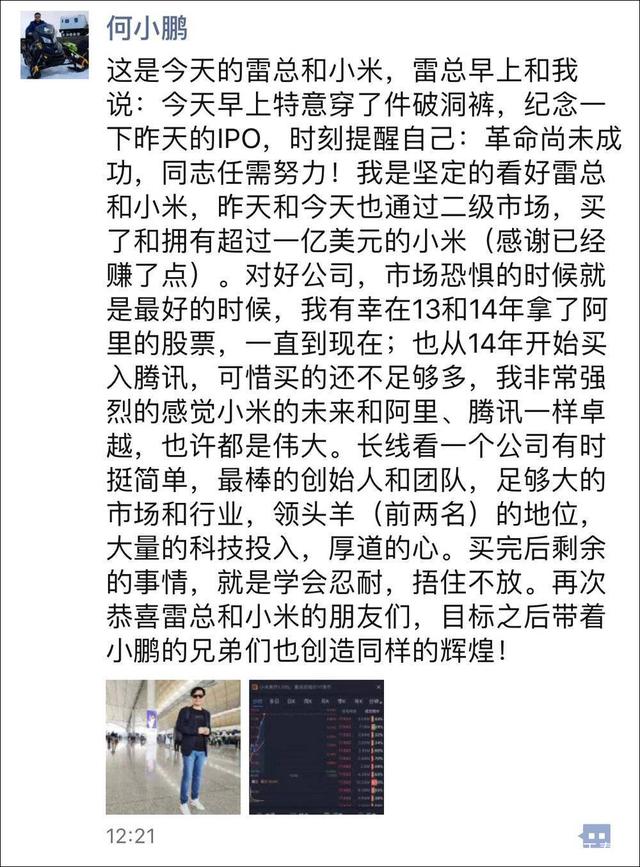Open 何小鹏's profile avatar
The width and height of the screenshot is (640, 867).
[x=54, y=46]
